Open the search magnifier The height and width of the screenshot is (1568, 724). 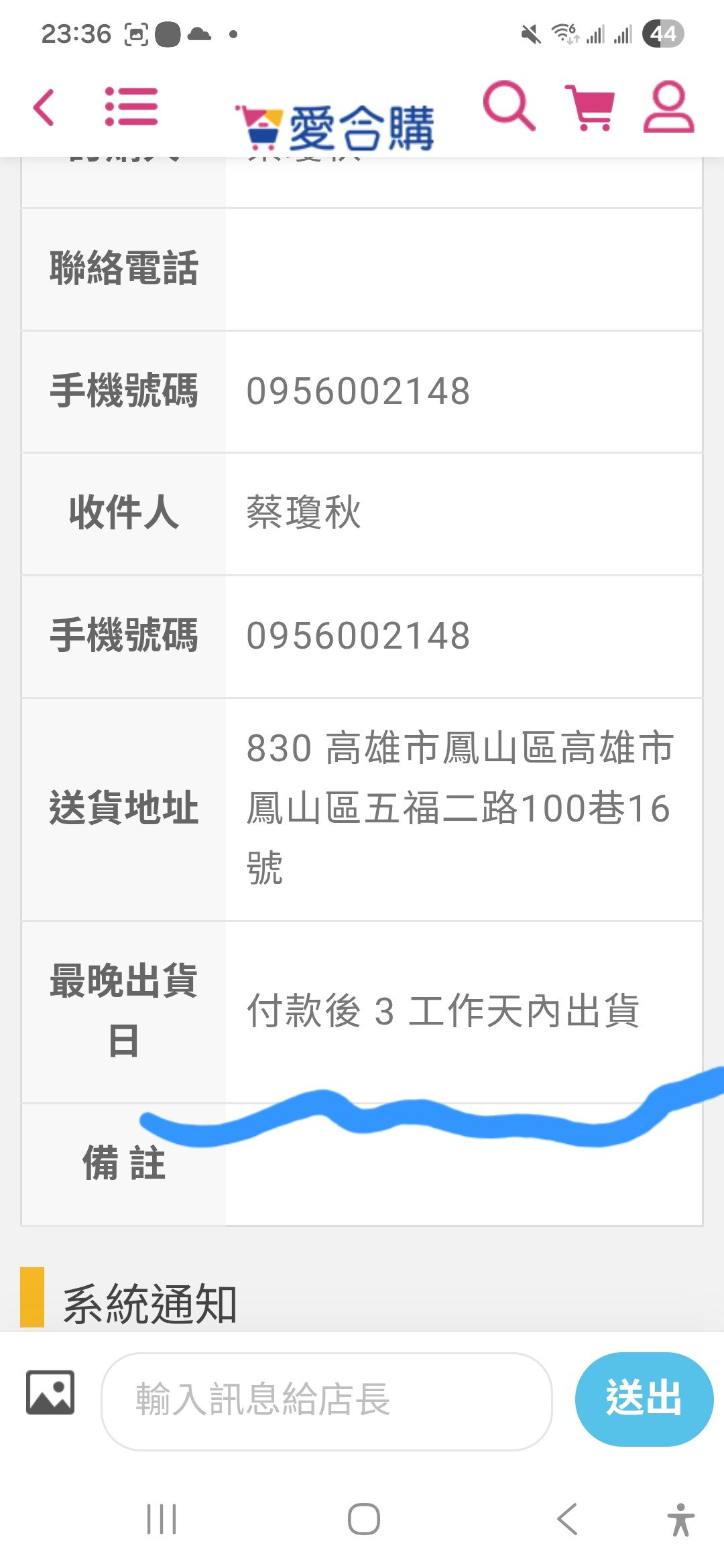[x=509, y=106]
